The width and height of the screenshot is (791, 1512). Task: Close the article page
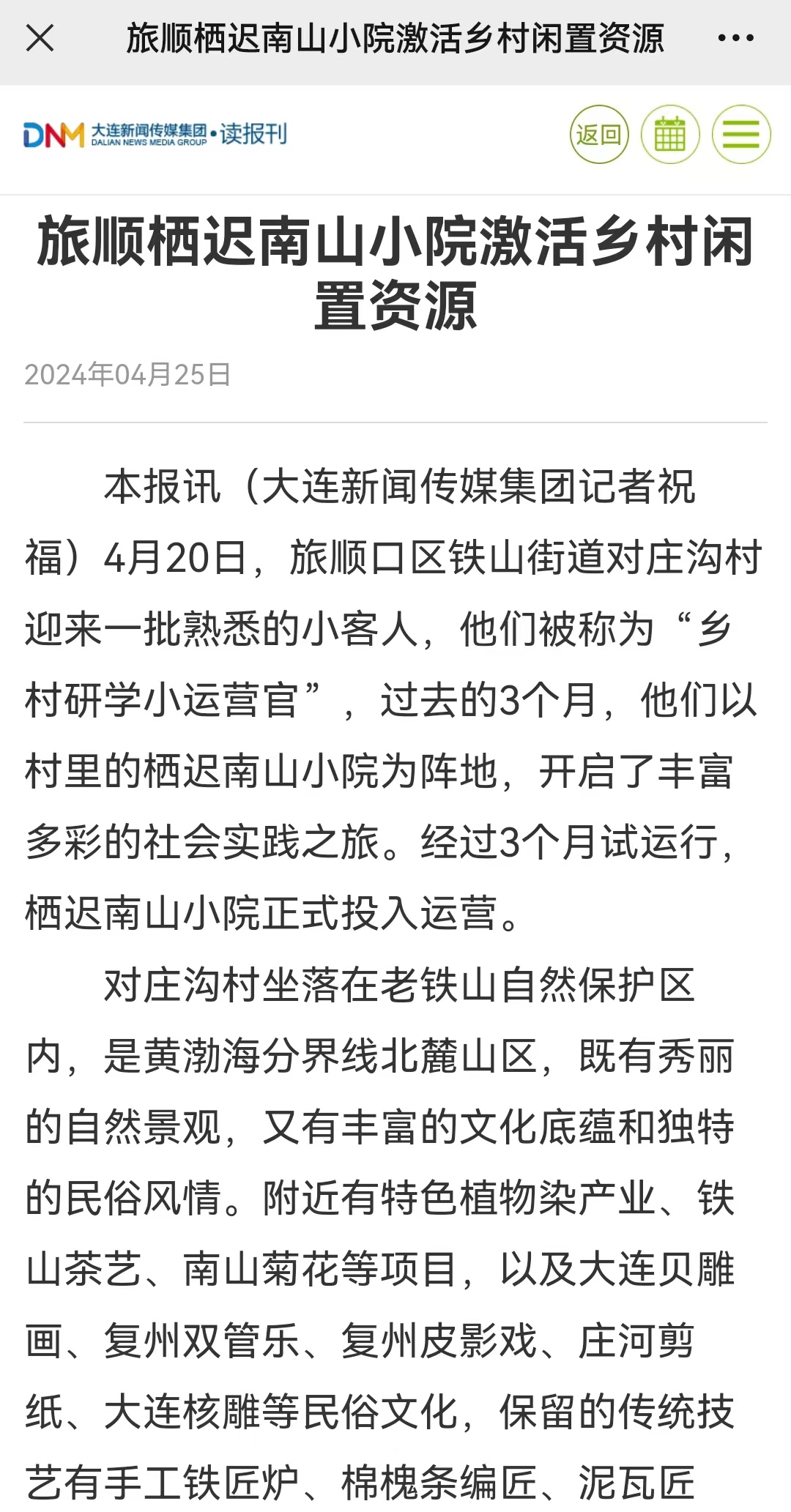[40, 38]
